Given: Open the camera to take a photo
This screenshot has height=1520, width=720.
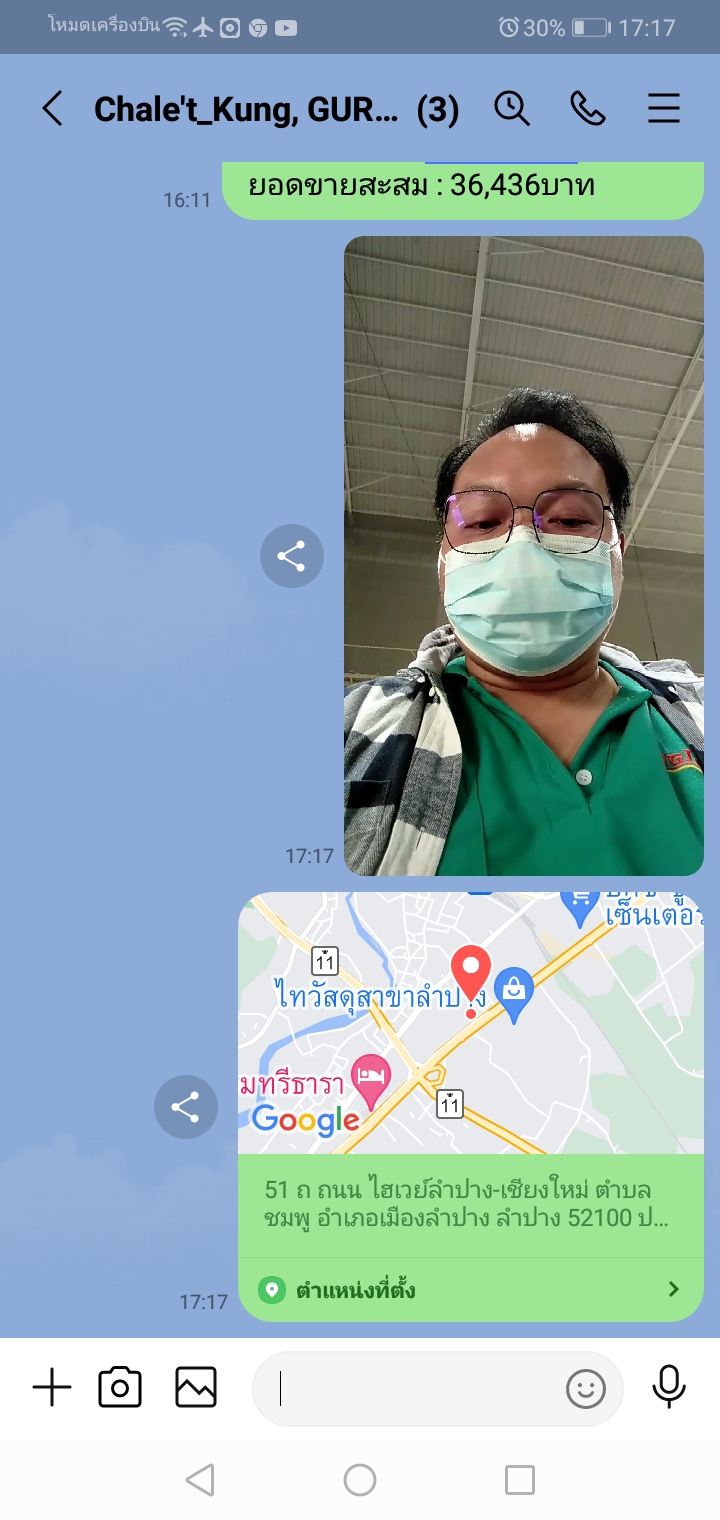Looking at the screenshot, I should (120, 1388).
